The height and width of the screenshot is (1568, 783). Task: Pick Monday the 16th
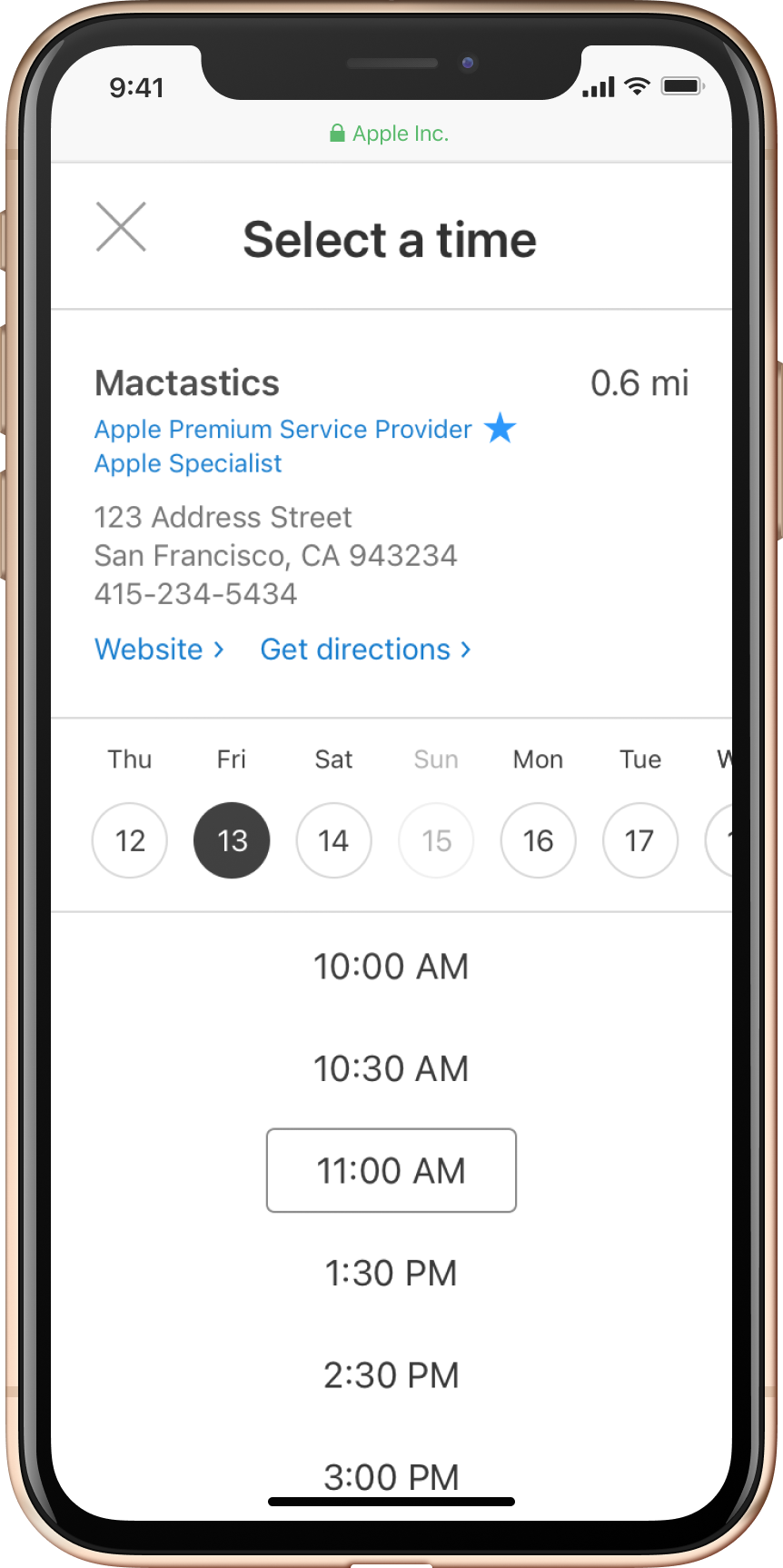(x=538, y=840)
